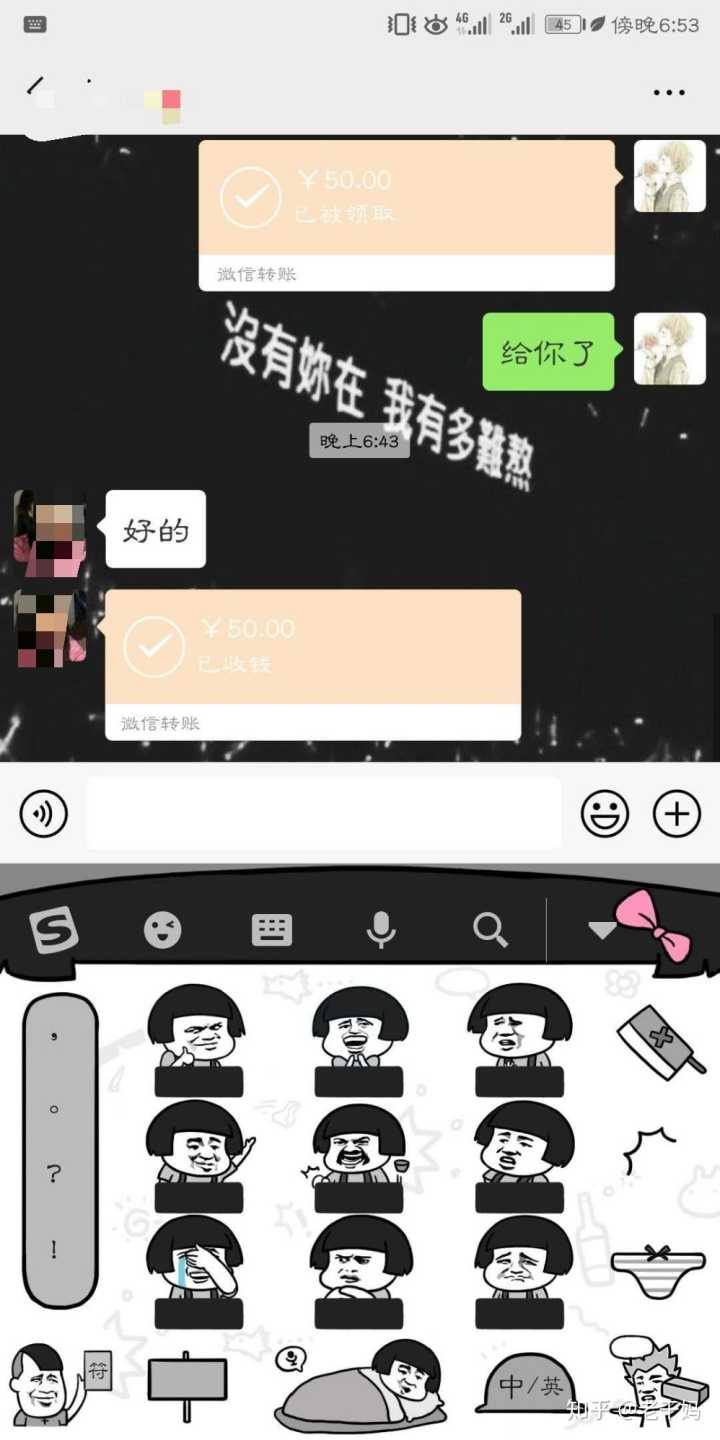
Task: Tap the question mark punctuation key
Action: tap(54, 1175)
